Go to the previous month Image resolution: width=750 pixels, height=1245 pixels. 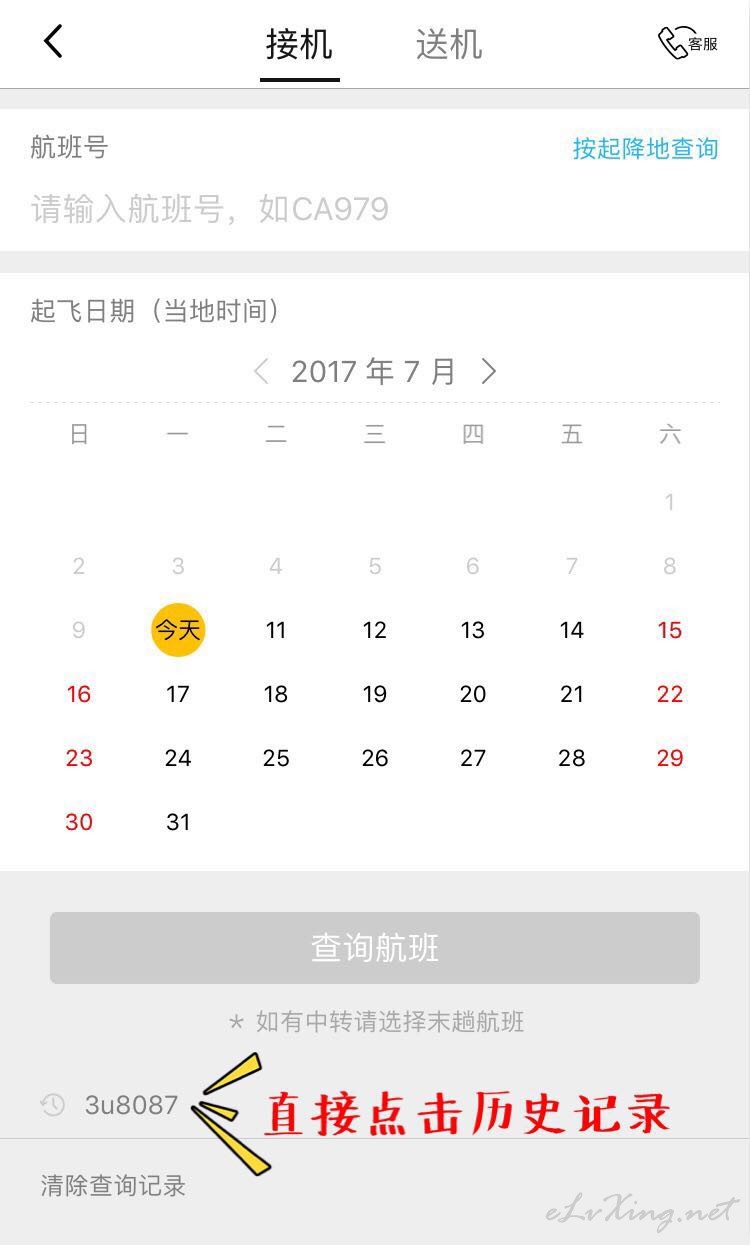pyautogui.click(x=262, y=372)
